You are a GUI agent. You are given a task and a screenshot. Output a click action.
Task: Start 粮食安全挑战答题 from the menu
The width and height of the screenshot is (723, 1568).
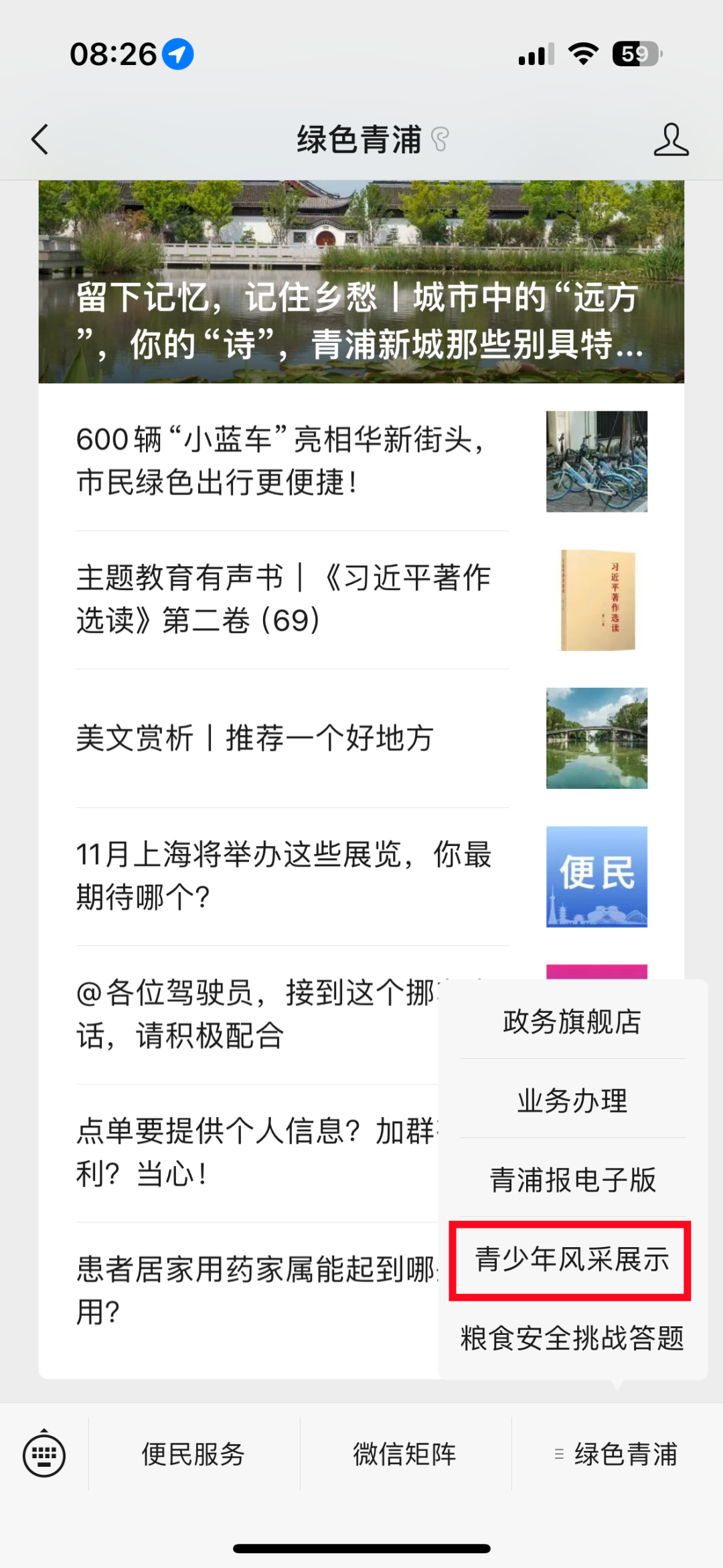click(572, 1338)
